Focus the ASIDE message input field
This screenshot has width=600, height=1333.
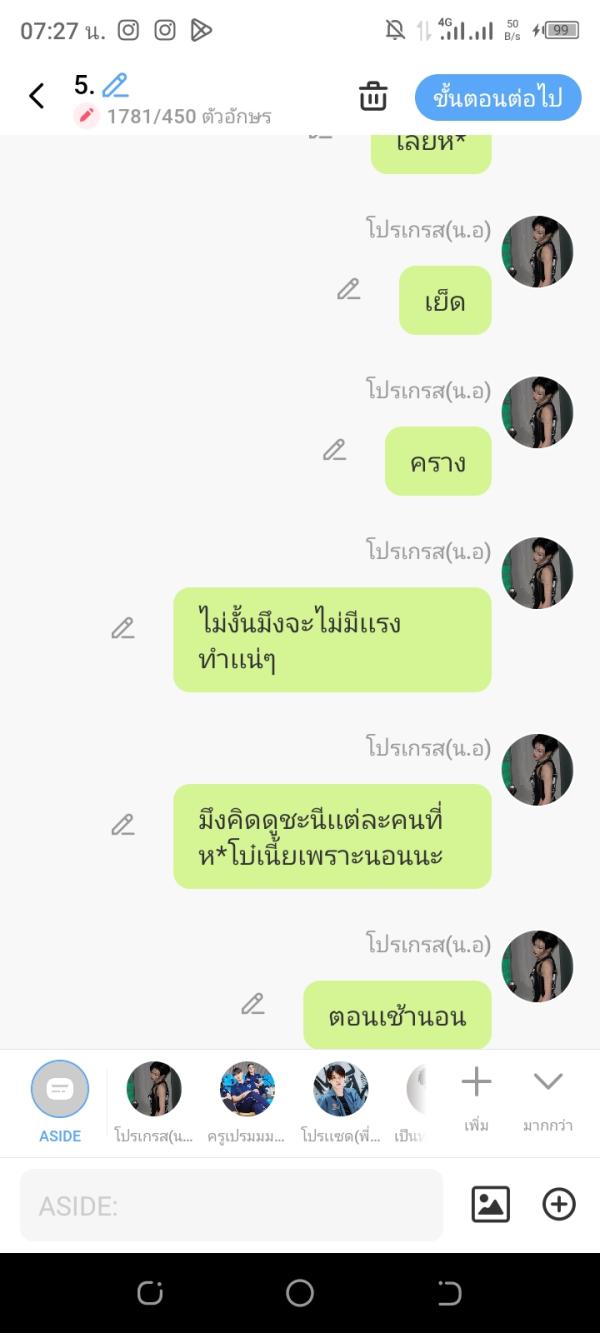231,1206
